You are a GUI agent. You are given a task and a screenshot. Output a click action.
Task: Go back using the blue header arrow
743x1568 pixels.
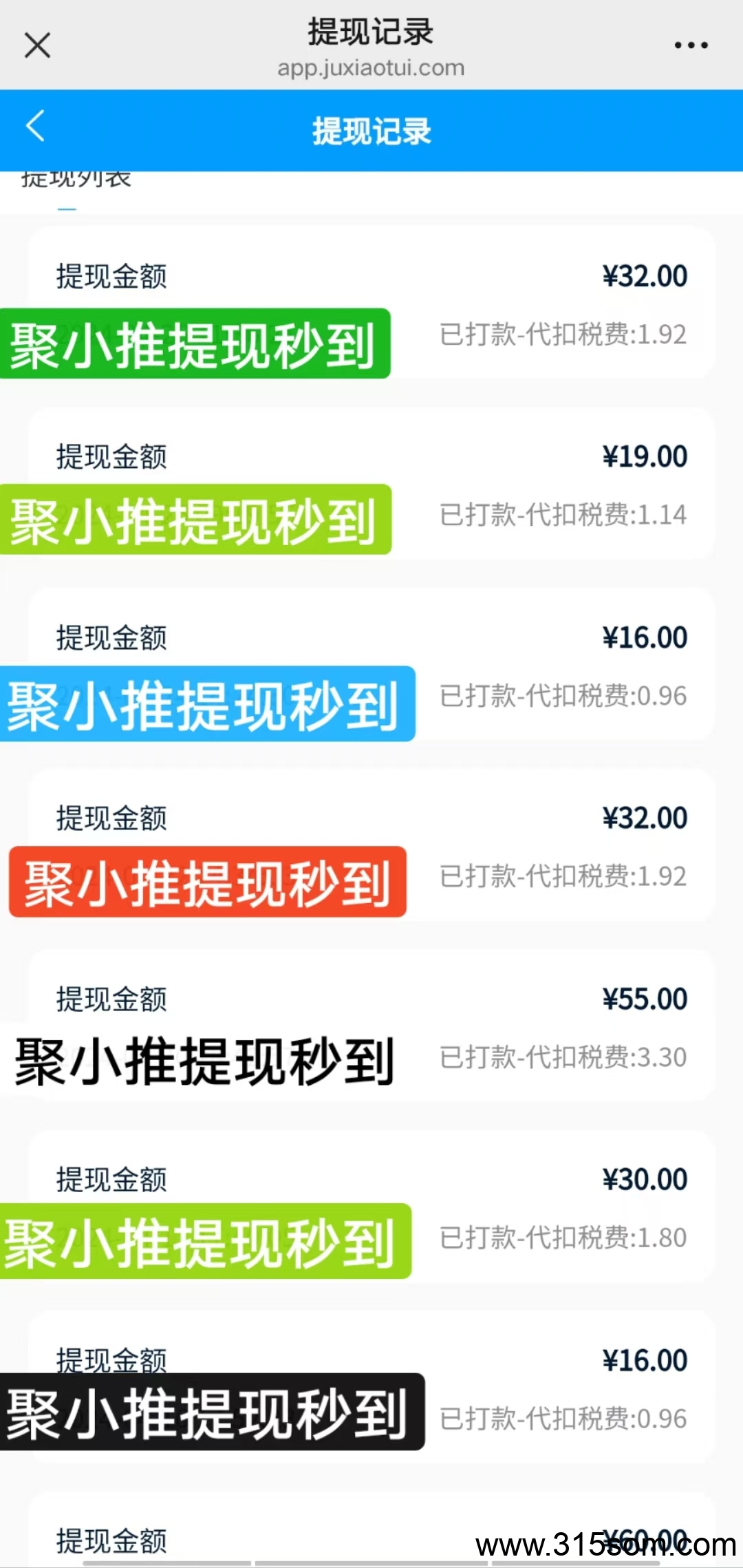(x=35, y=127)
